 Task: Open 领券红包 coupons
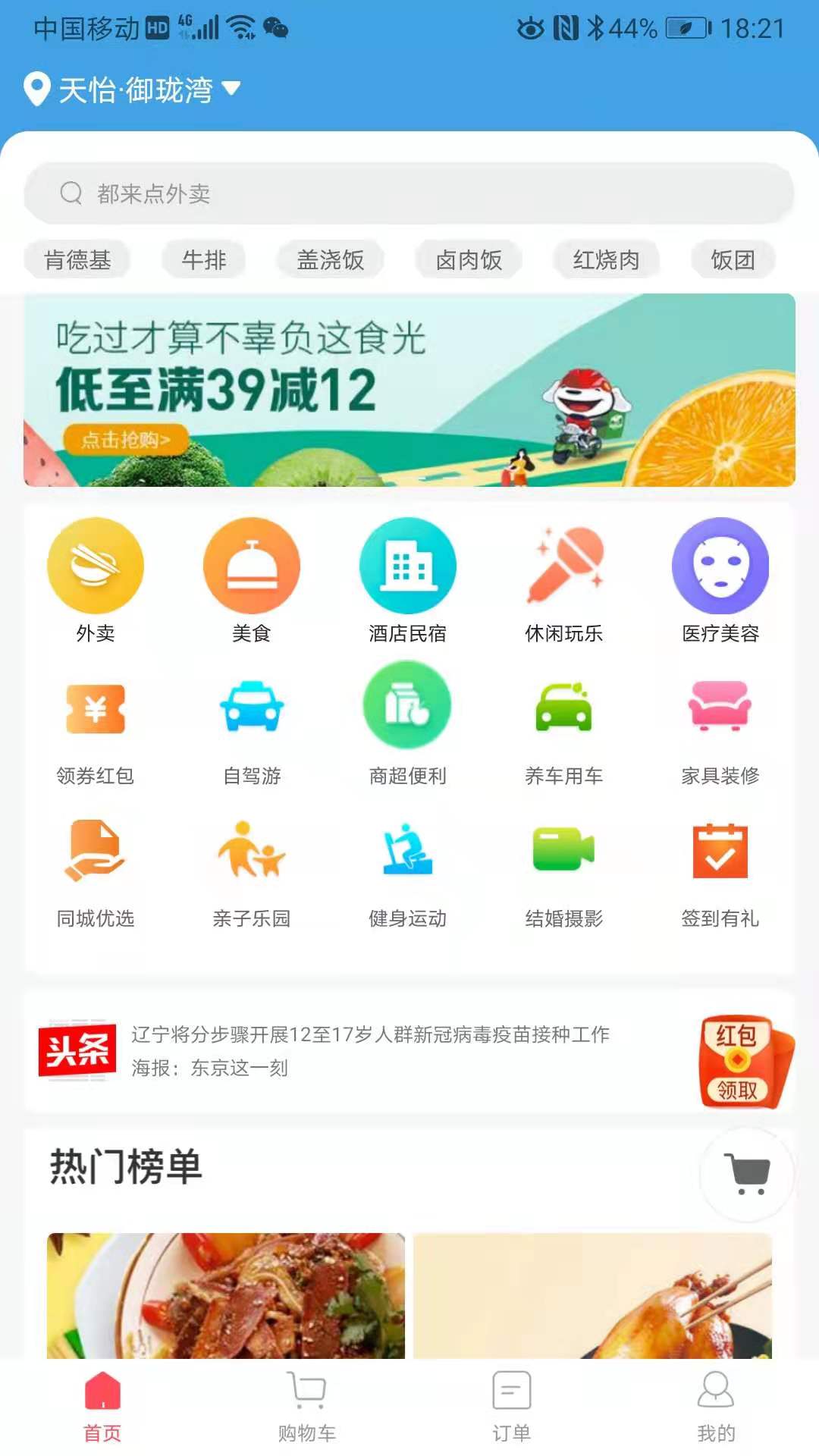tap(96, 728)
